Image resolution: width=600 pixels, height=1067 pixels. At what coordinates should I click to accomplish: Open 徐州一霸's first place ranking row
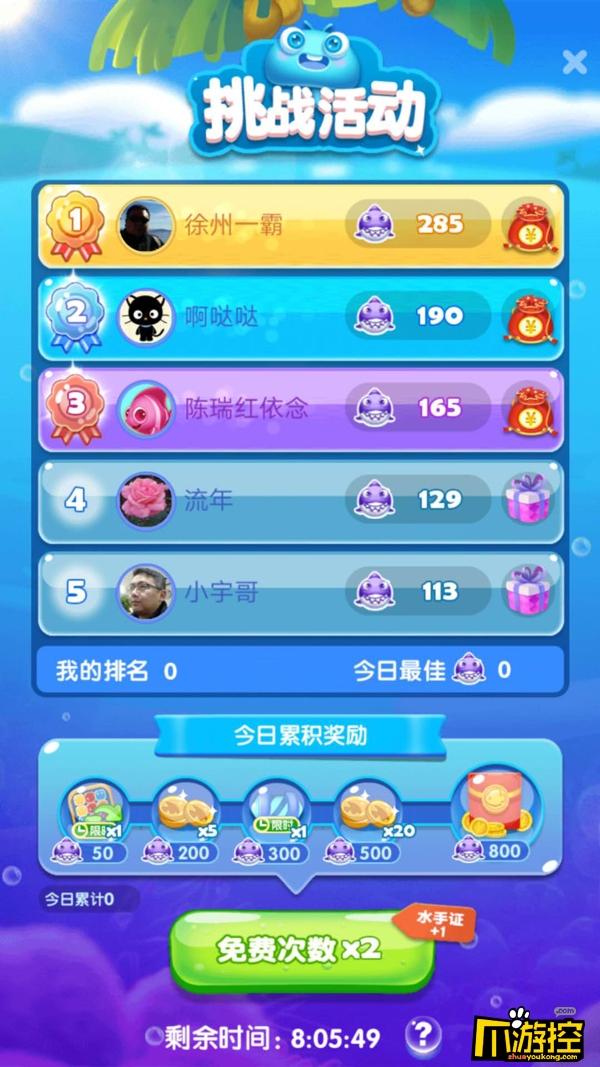(300, 224)
